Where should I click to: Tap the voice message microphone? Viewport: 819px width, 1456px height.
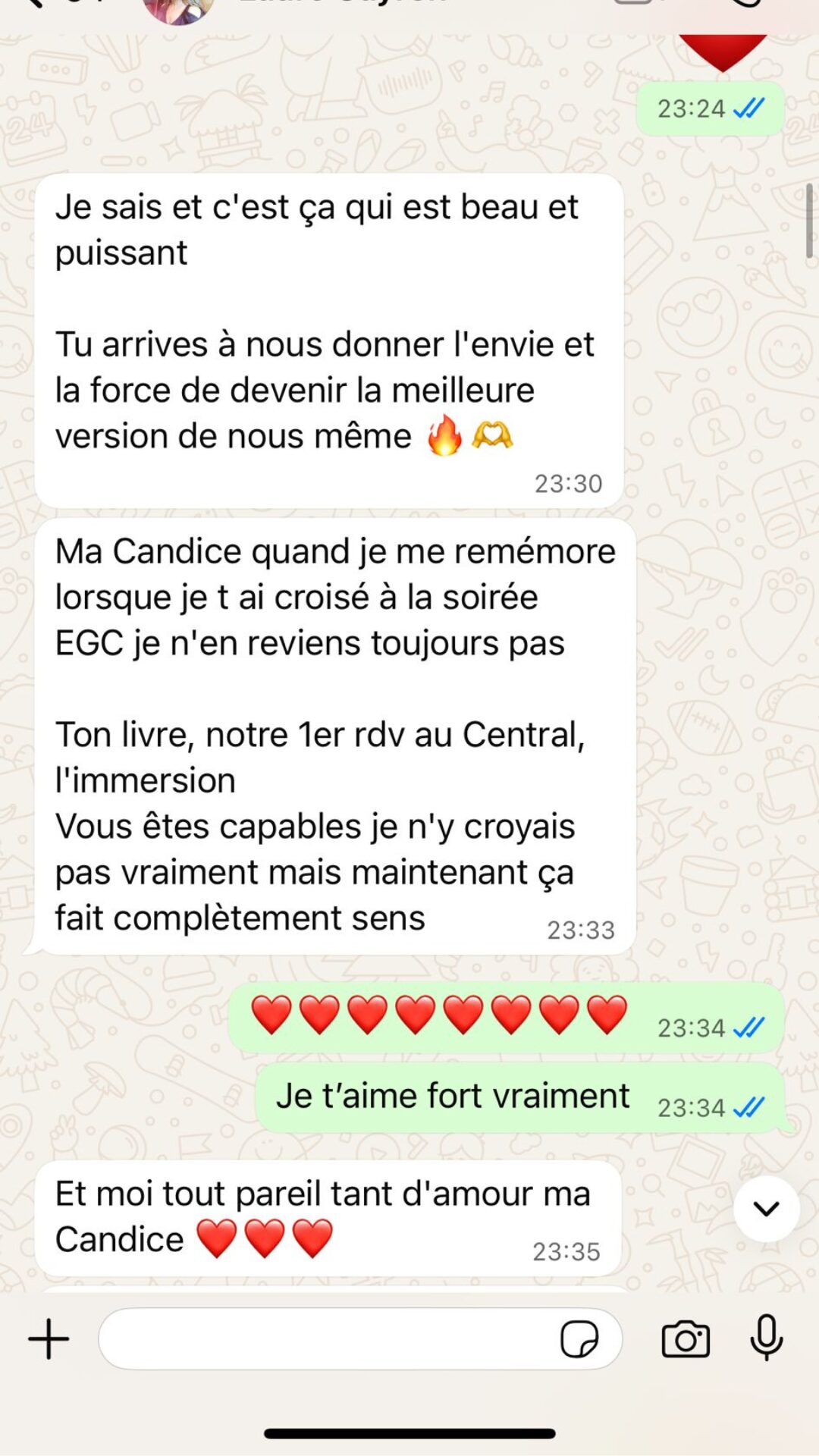766,1338
